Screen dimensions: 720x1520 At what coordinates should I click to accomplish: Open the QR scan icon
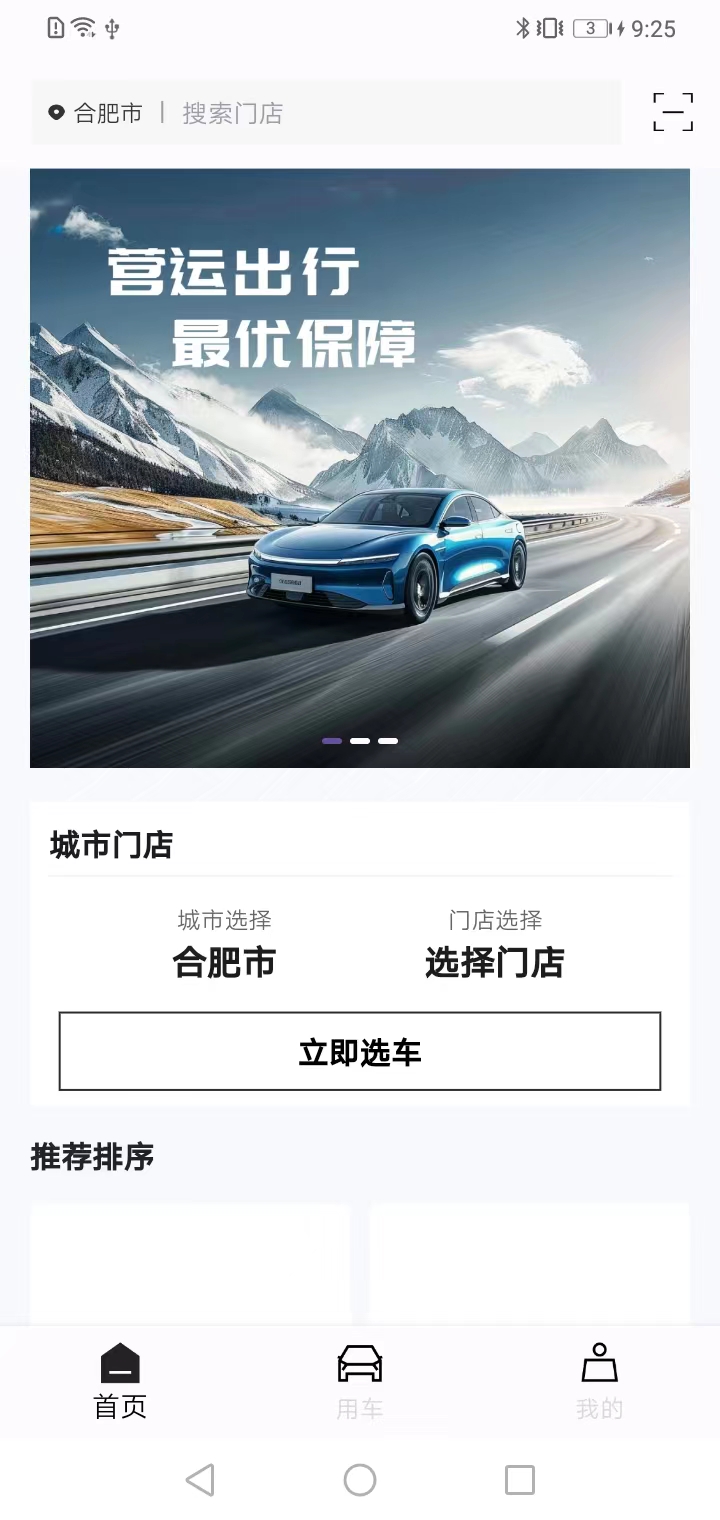tap(673, 112)
